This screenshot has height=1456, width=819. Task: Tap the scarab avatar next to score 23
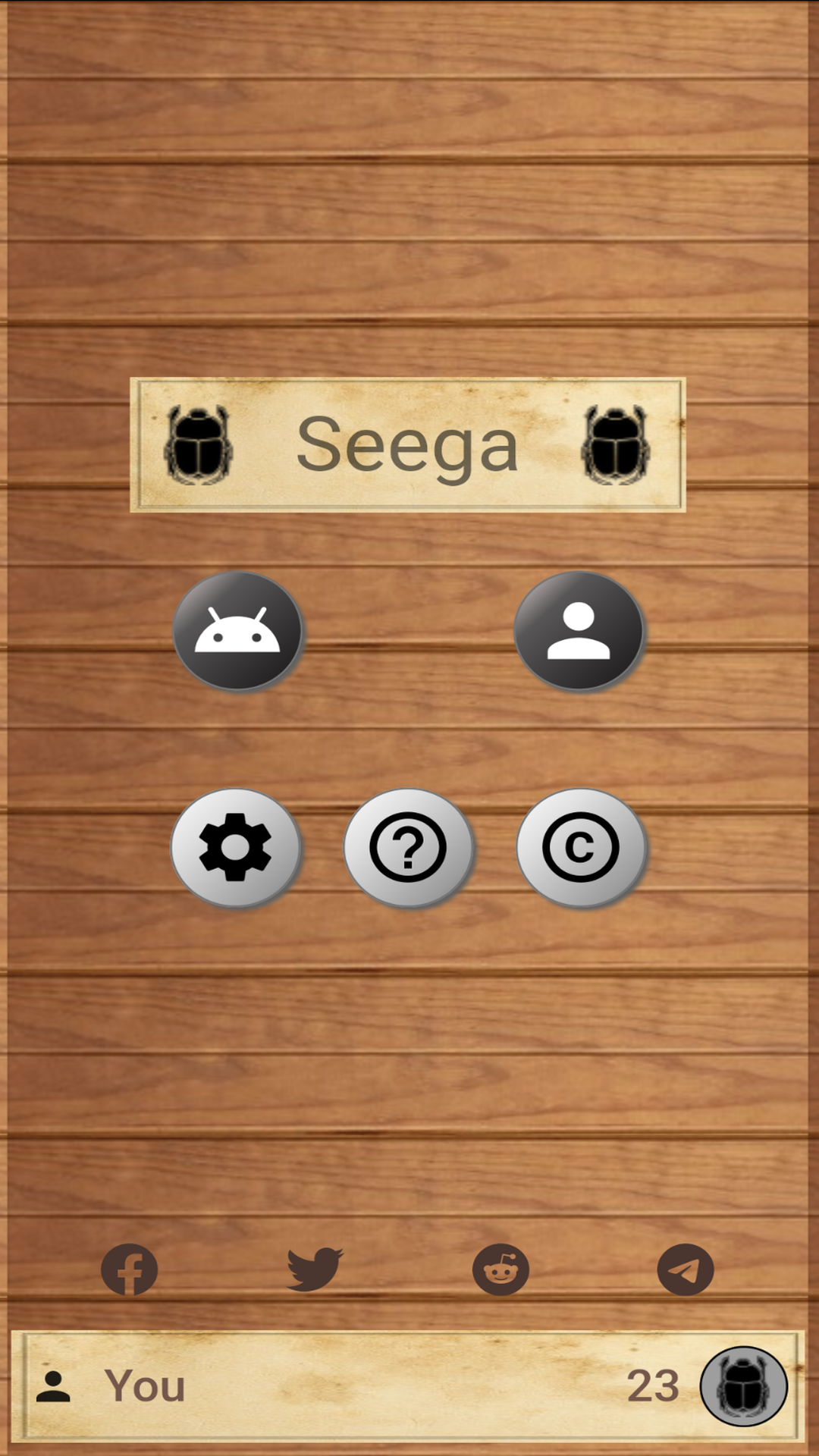coord(743,1386)
